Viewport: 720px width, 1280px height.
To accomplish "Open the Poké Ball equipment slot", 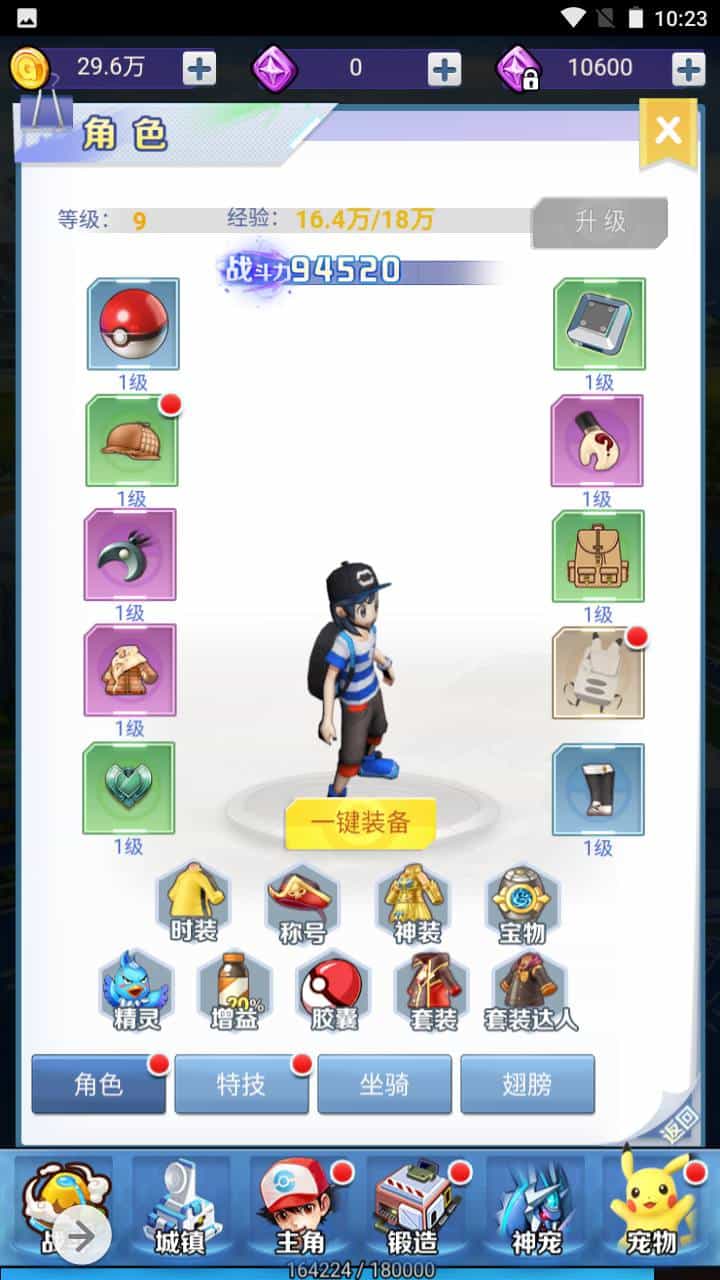I will pyautogui.click(x=133, y=325).
